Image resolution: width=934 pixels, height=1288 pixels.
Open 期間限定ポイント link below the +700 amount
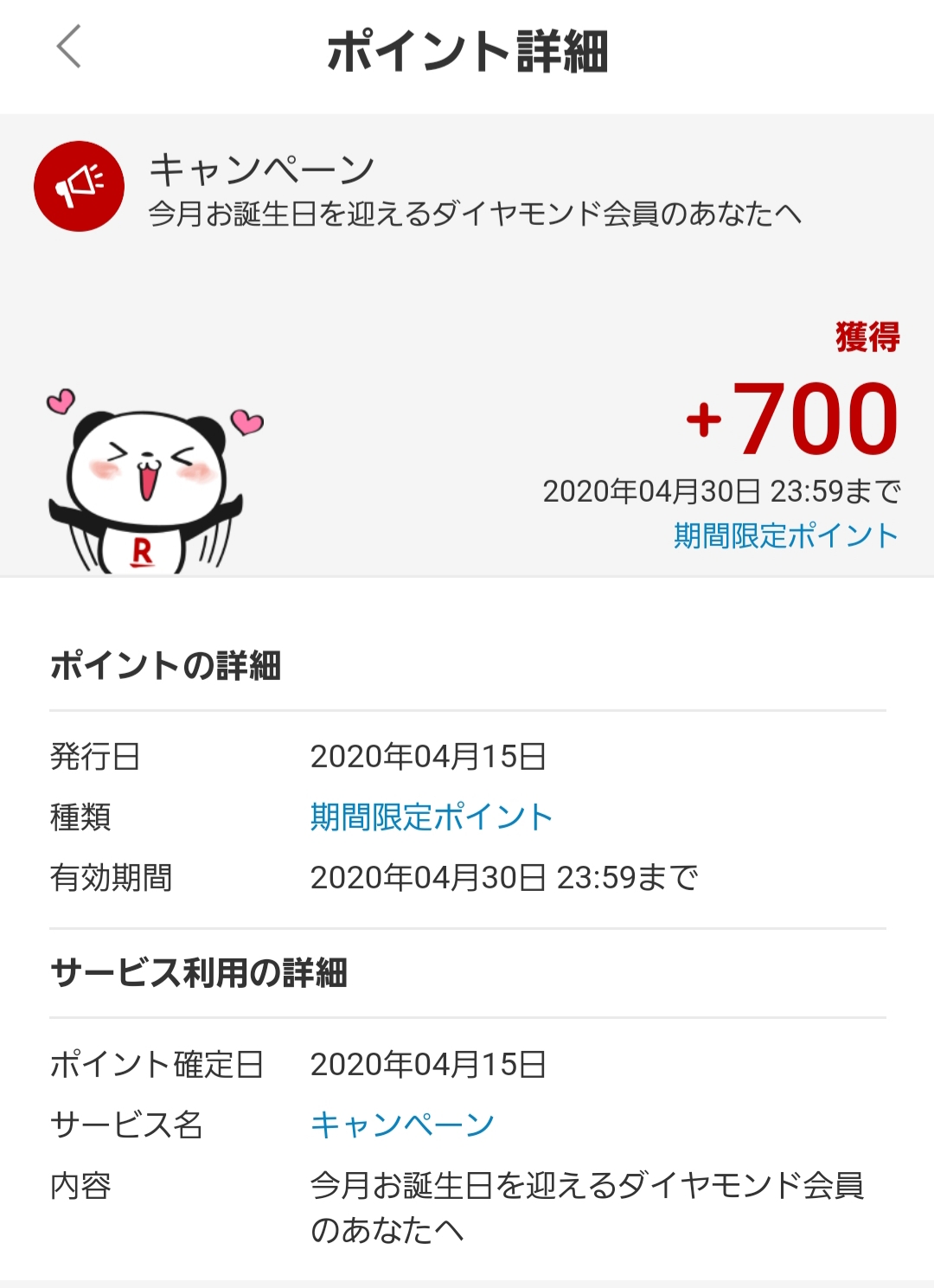coord(785,536)
